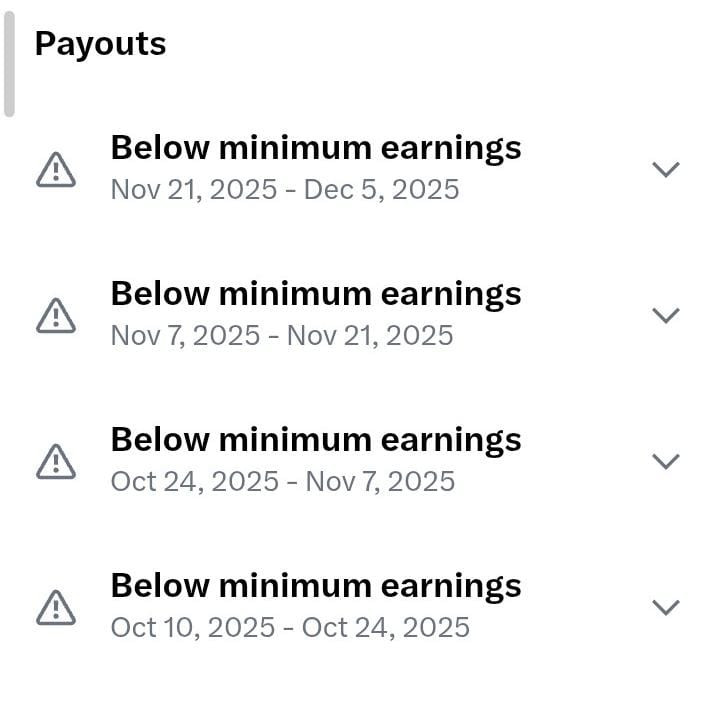Expand the Nov 7 - Nov 21 payout

(665, 315)
